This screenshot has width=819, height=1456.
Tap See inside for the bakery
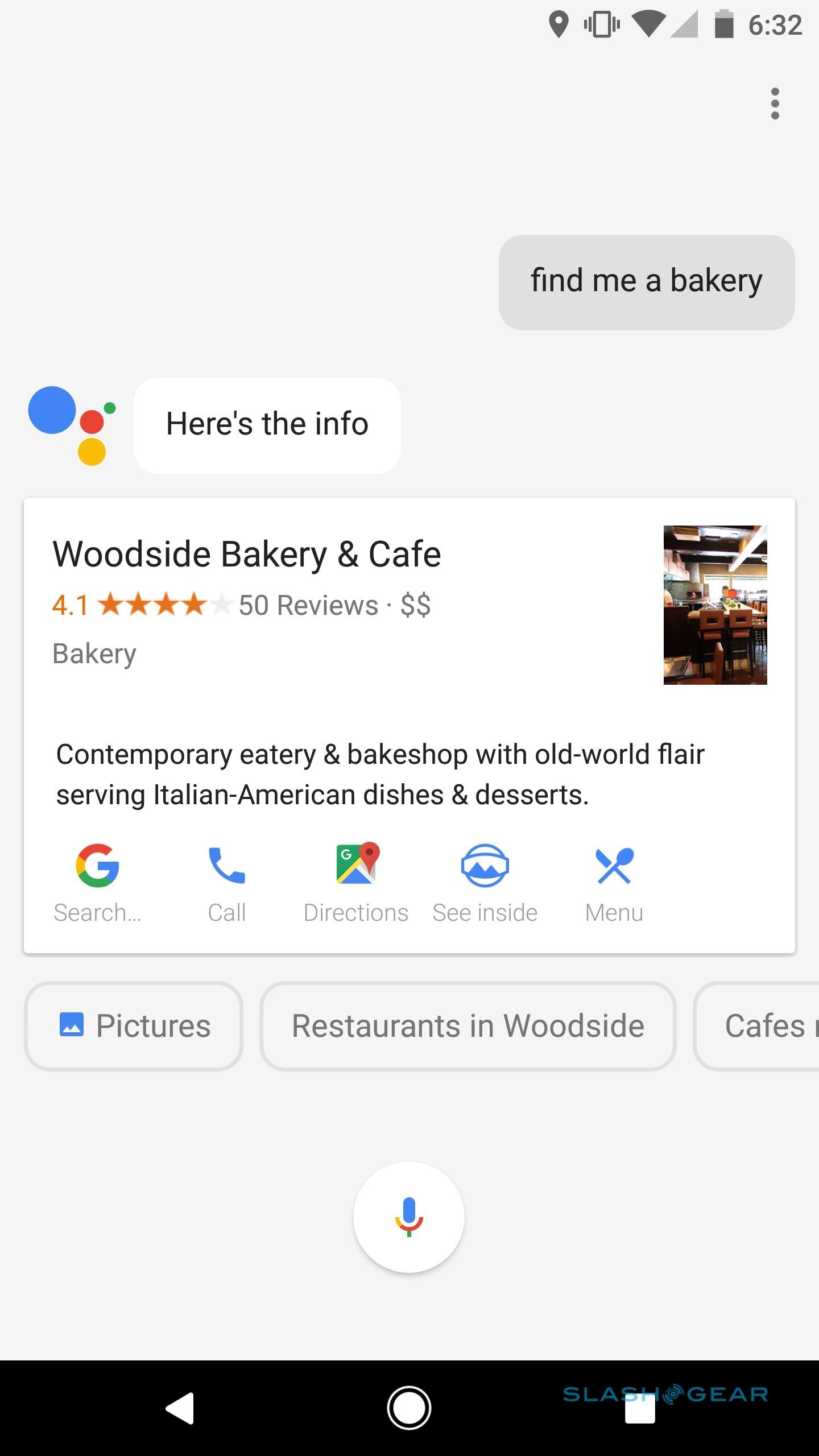(485, 882)
